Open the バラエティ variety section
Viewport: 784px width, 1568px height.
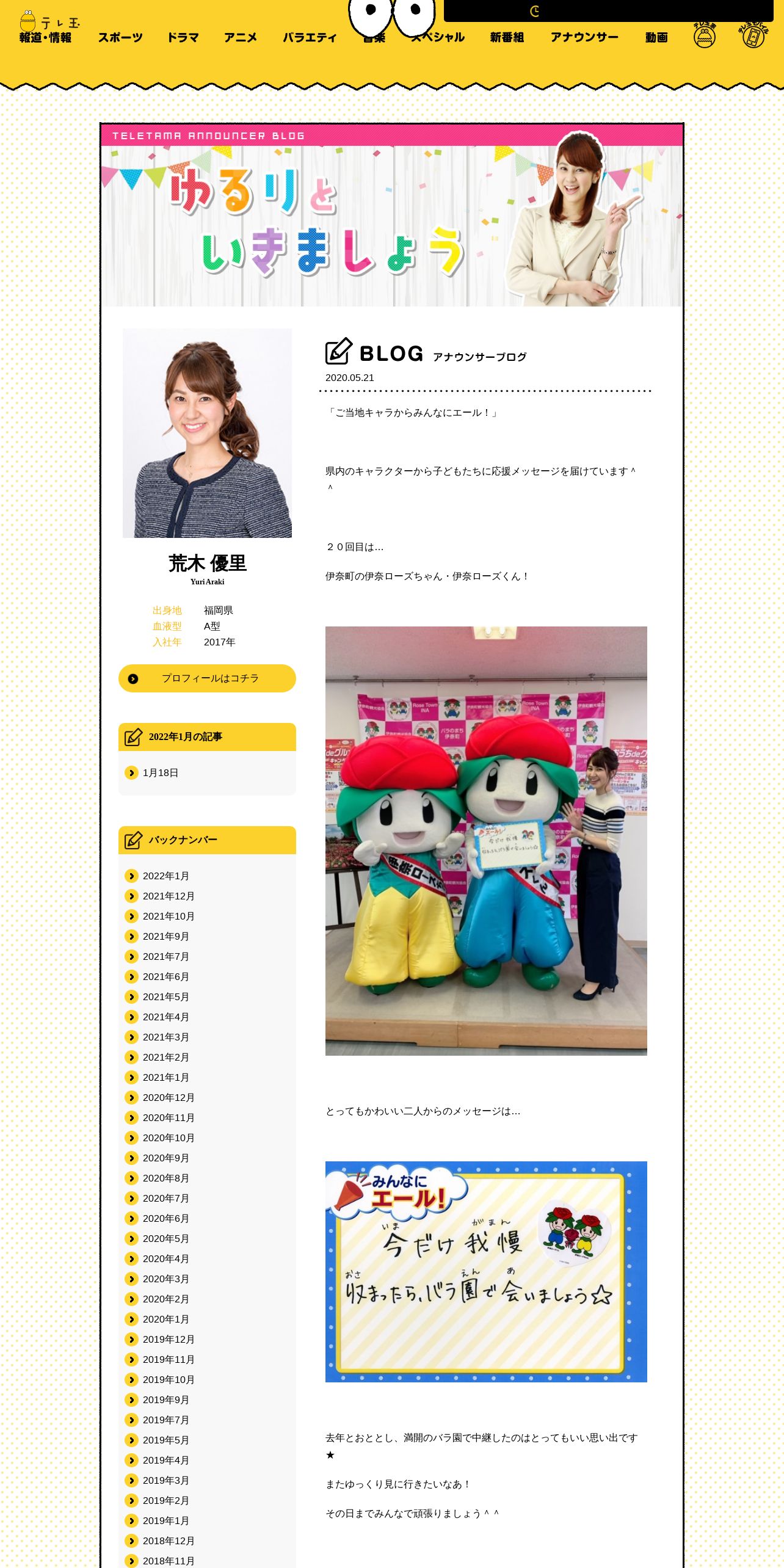coord(310,38)
